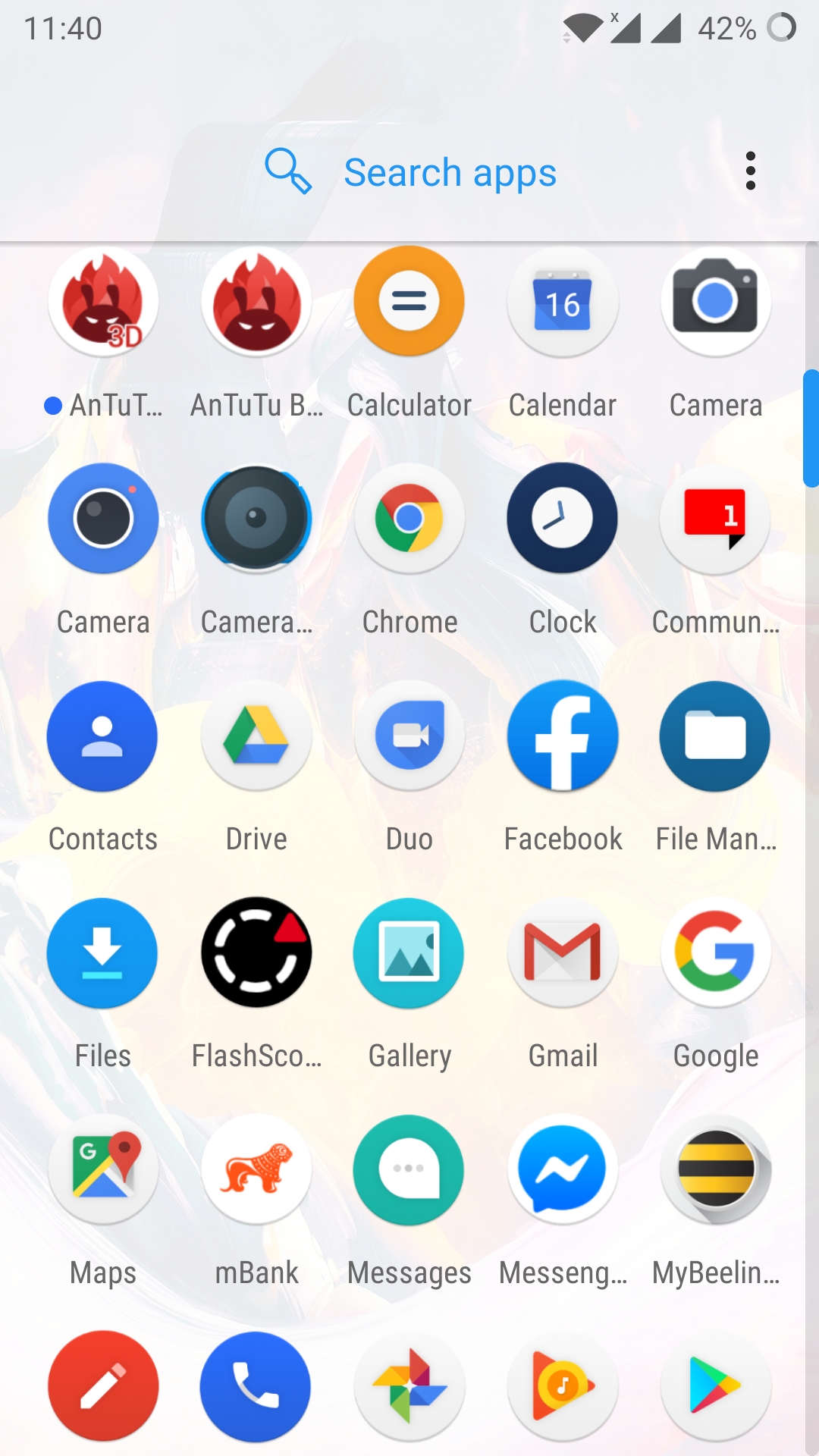Viewport: 819px width, 1456px height.
Task: Launch the Calculator app
Action: [409, 301]
